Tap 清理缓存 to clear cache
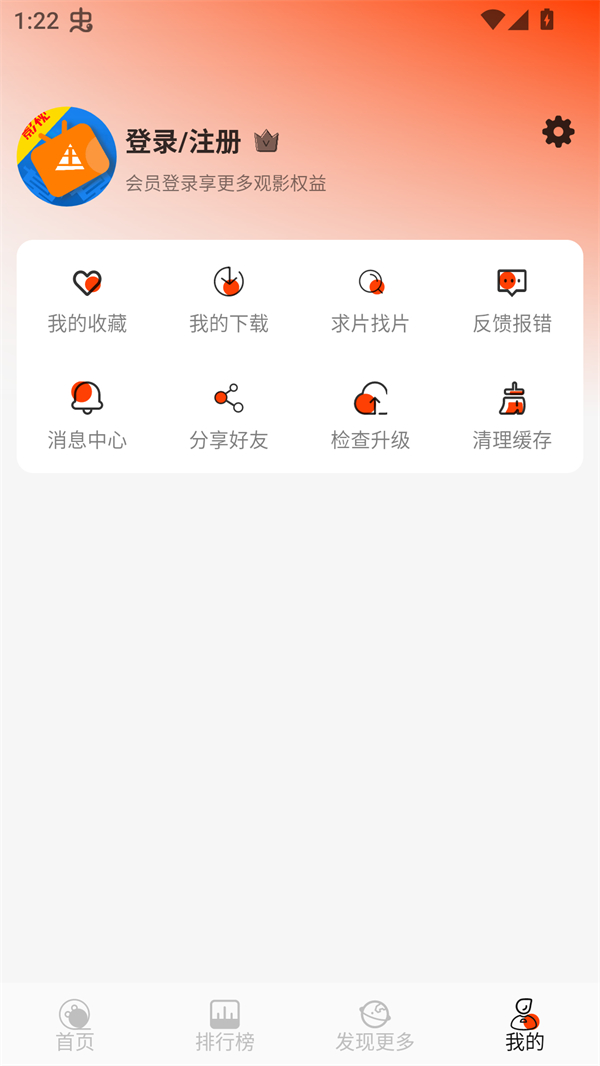This screenshot has height=1066, width=600. [512, 416]
